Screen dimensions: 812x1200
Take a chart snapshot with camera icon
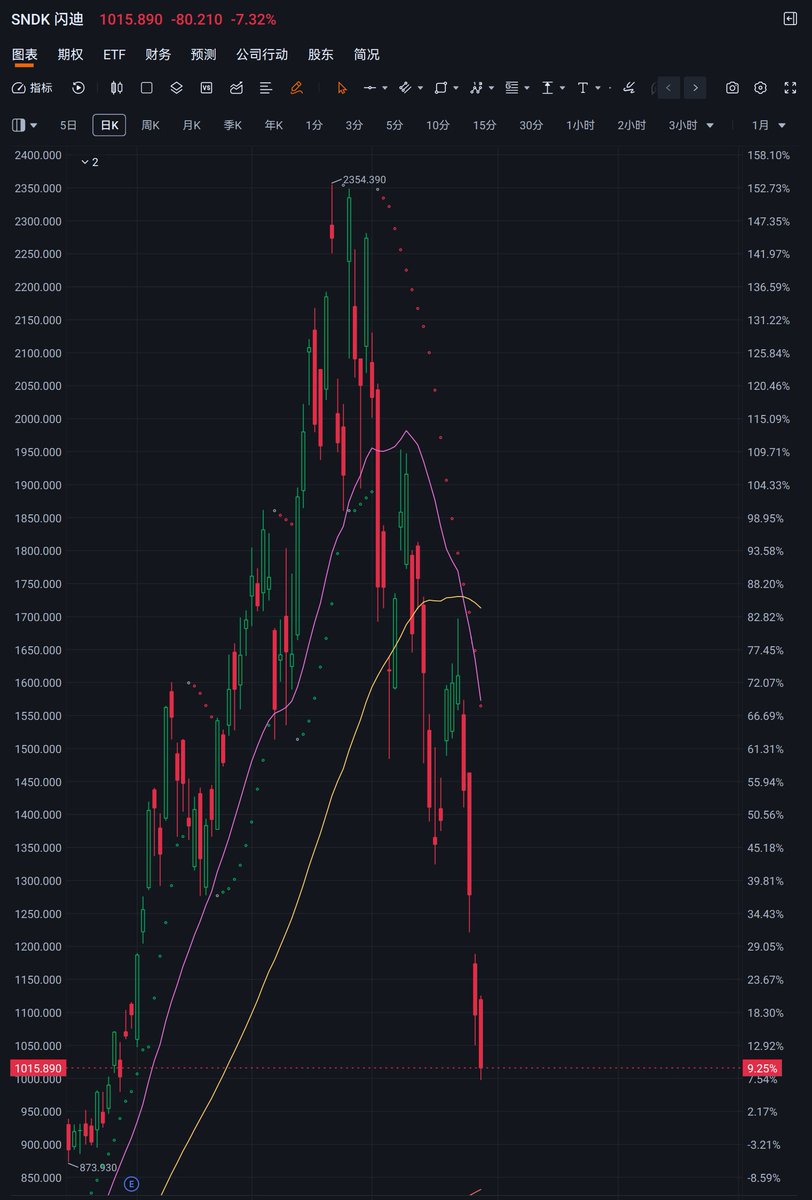point(732,88)
